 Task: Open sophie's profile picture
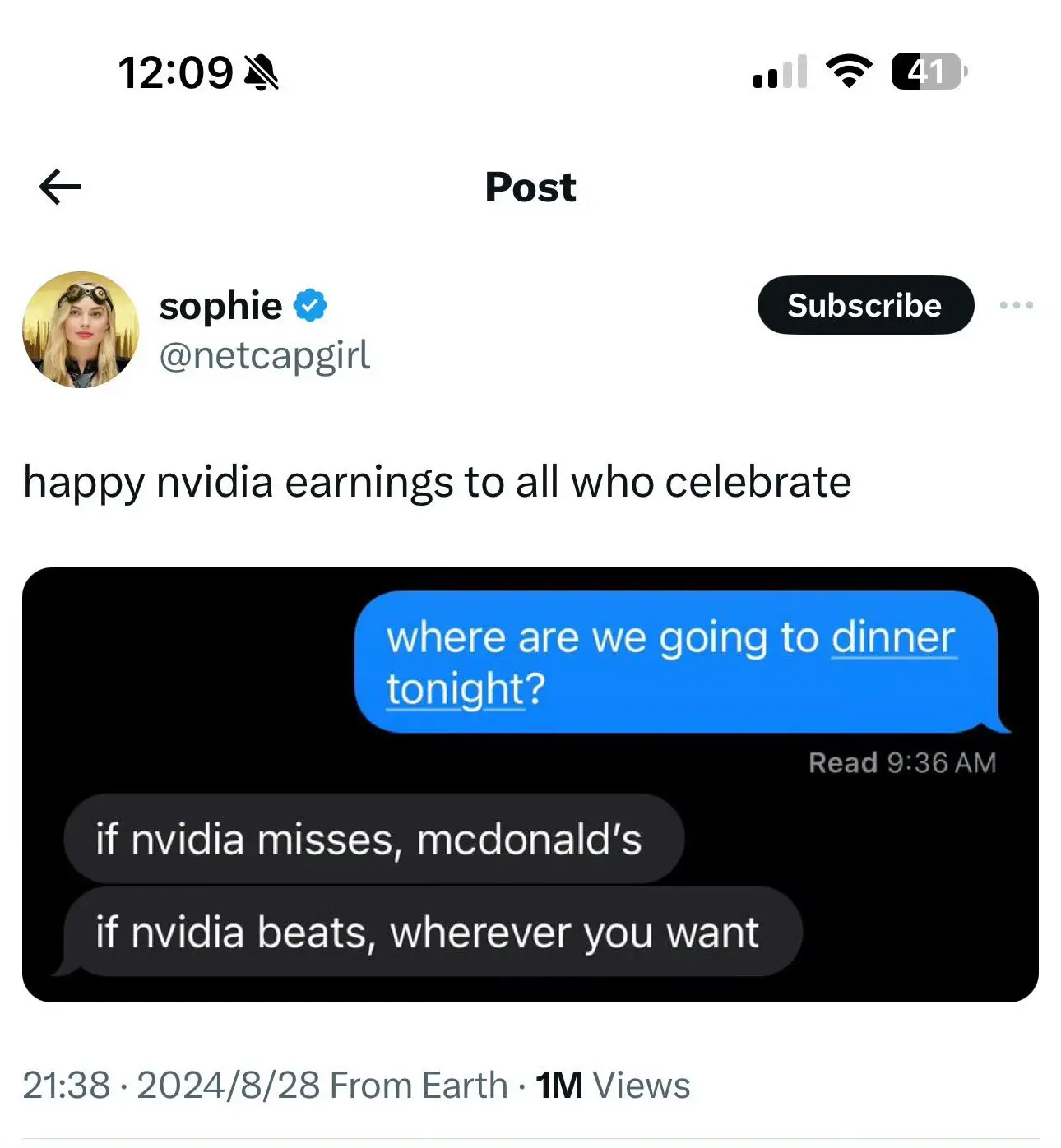[81, 329]
